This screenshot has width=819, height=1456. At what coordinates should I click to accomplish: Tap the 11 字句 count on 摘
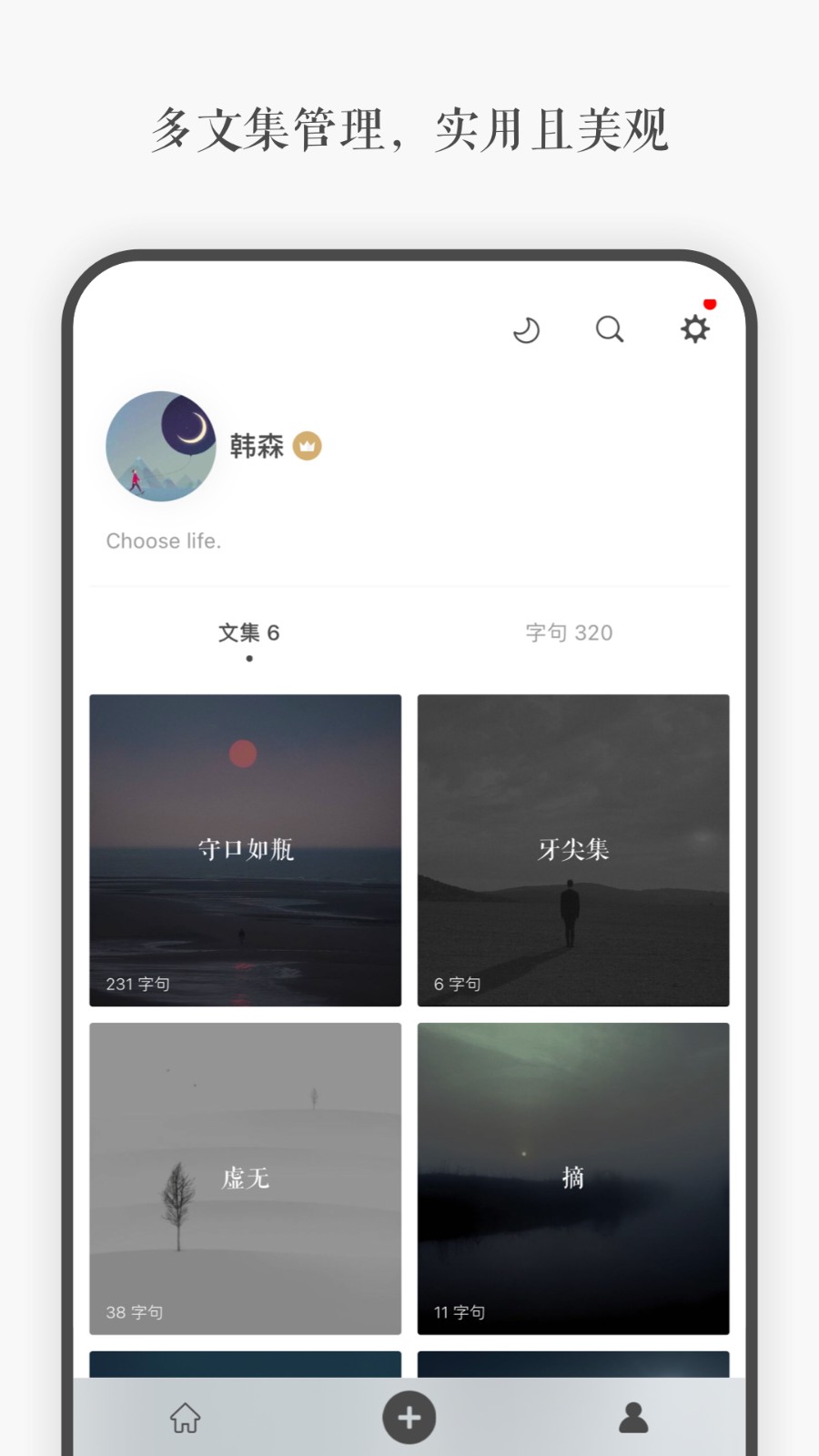tap(458, 1311)
